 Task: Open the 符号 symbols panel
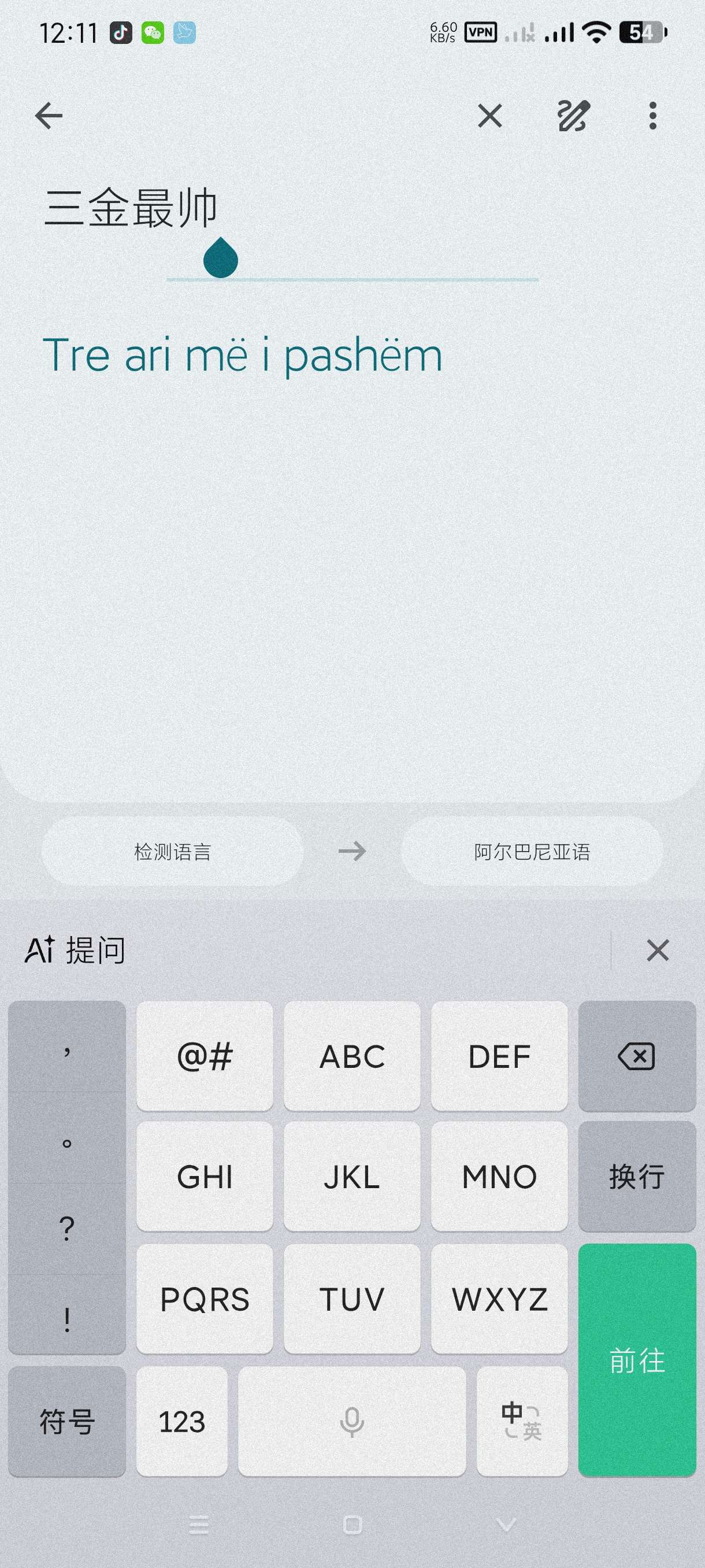pyautogui.click(x=67, y=1422)
